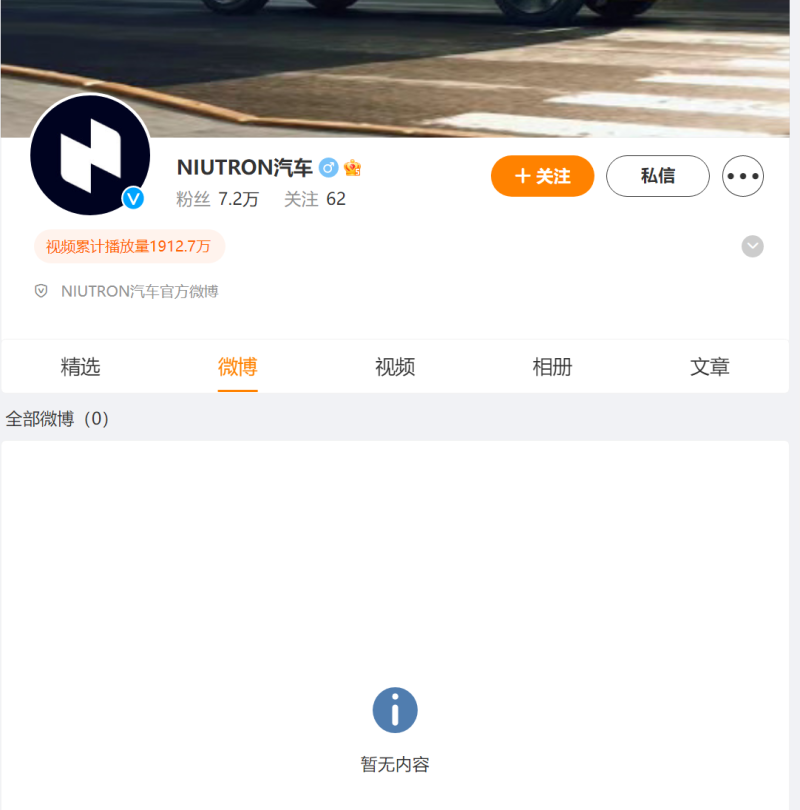Image resolution: width=800 pixels, height=810 pixels.
Task: Tap the 视频累计播放量1912.7万 chip
Action: point(129,246)
